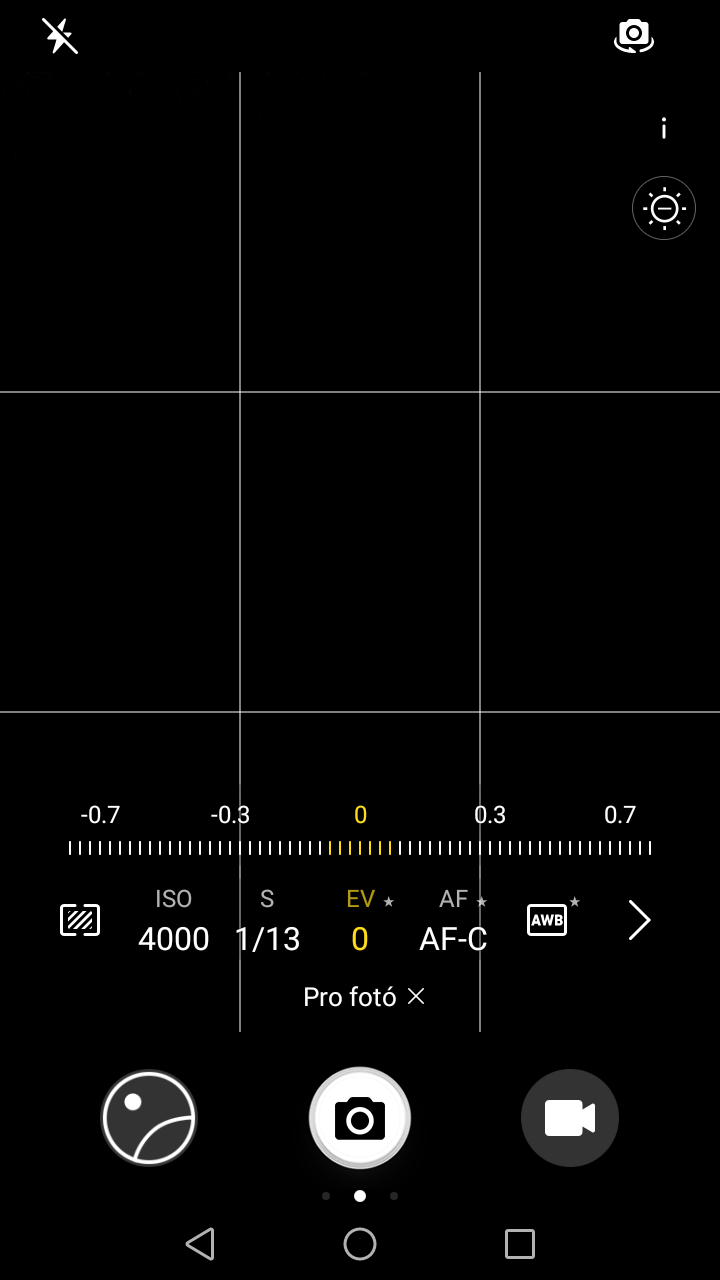Screen dimensions: 720x1280
Task: Take a photo with shutter button
Action: pyautogui.click(x=360, y=1118)
